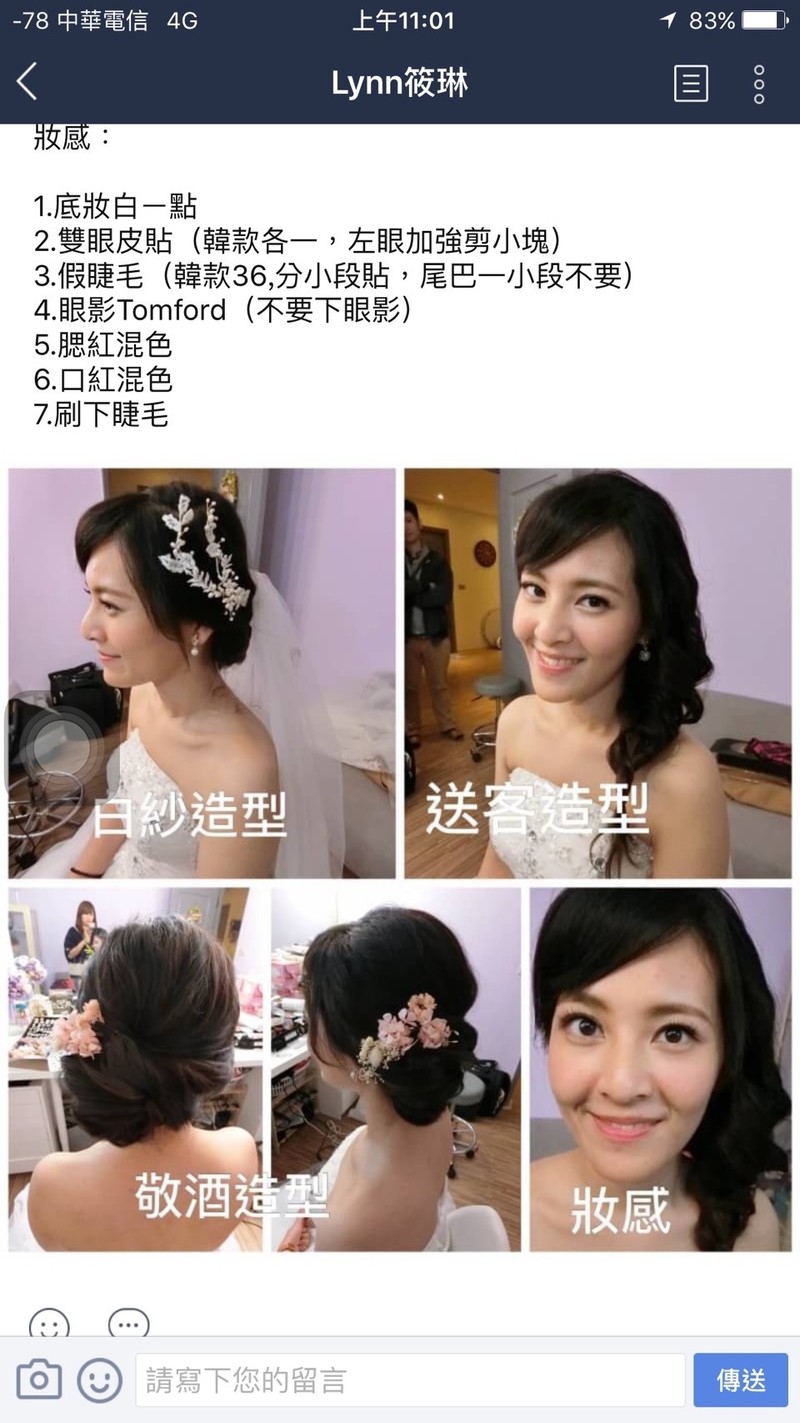
Task: Attach a photo with the camera icon
Action: point(39,1381)
